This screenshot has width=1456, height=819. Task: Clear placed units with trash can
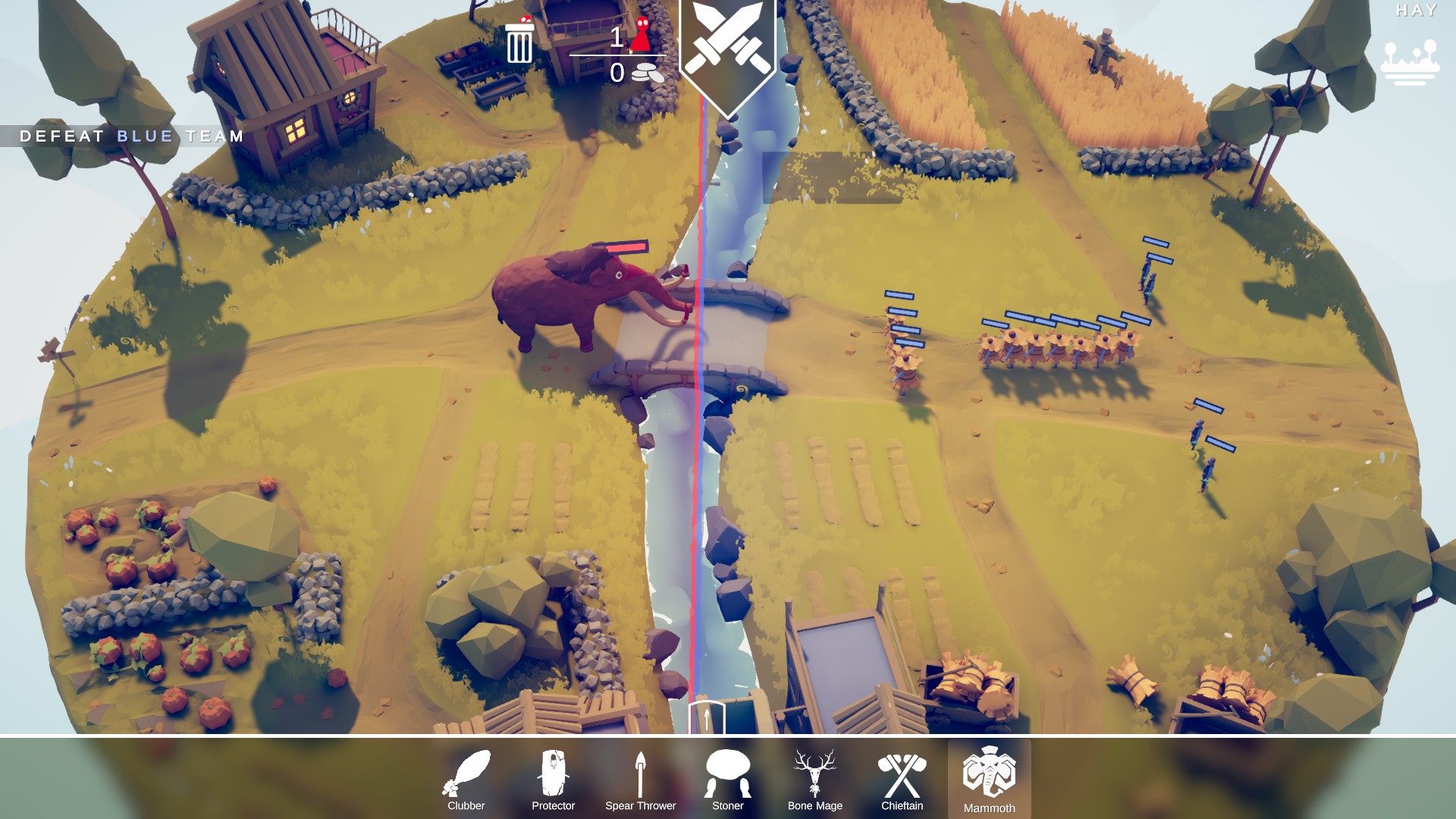point(519,42)
